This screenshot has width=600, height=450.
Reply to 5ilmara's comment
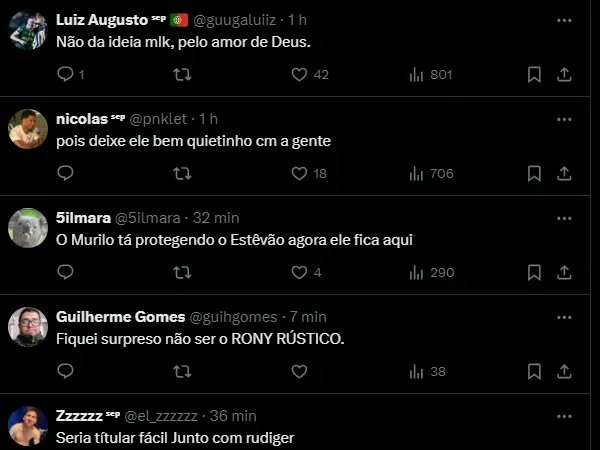[65, 272]
